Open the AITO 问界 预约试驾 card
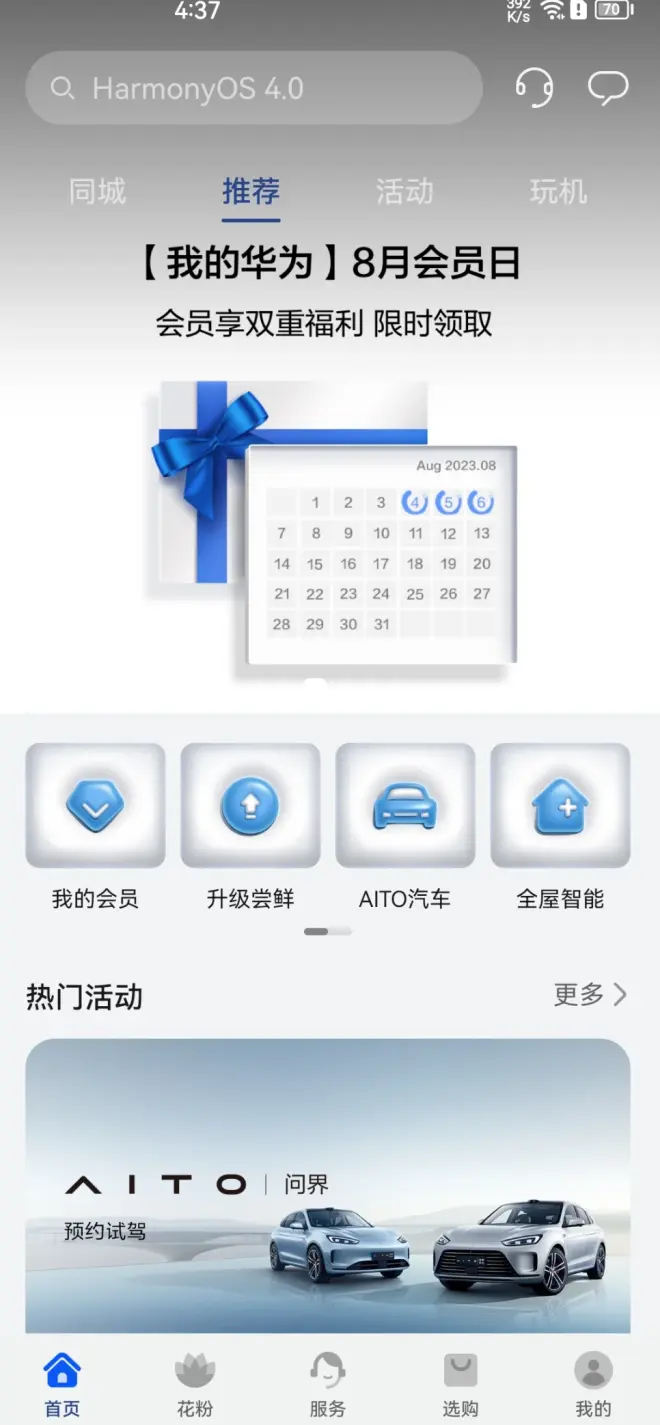Viewport: 660px width, 1425px height. (x=328, y=1185)
